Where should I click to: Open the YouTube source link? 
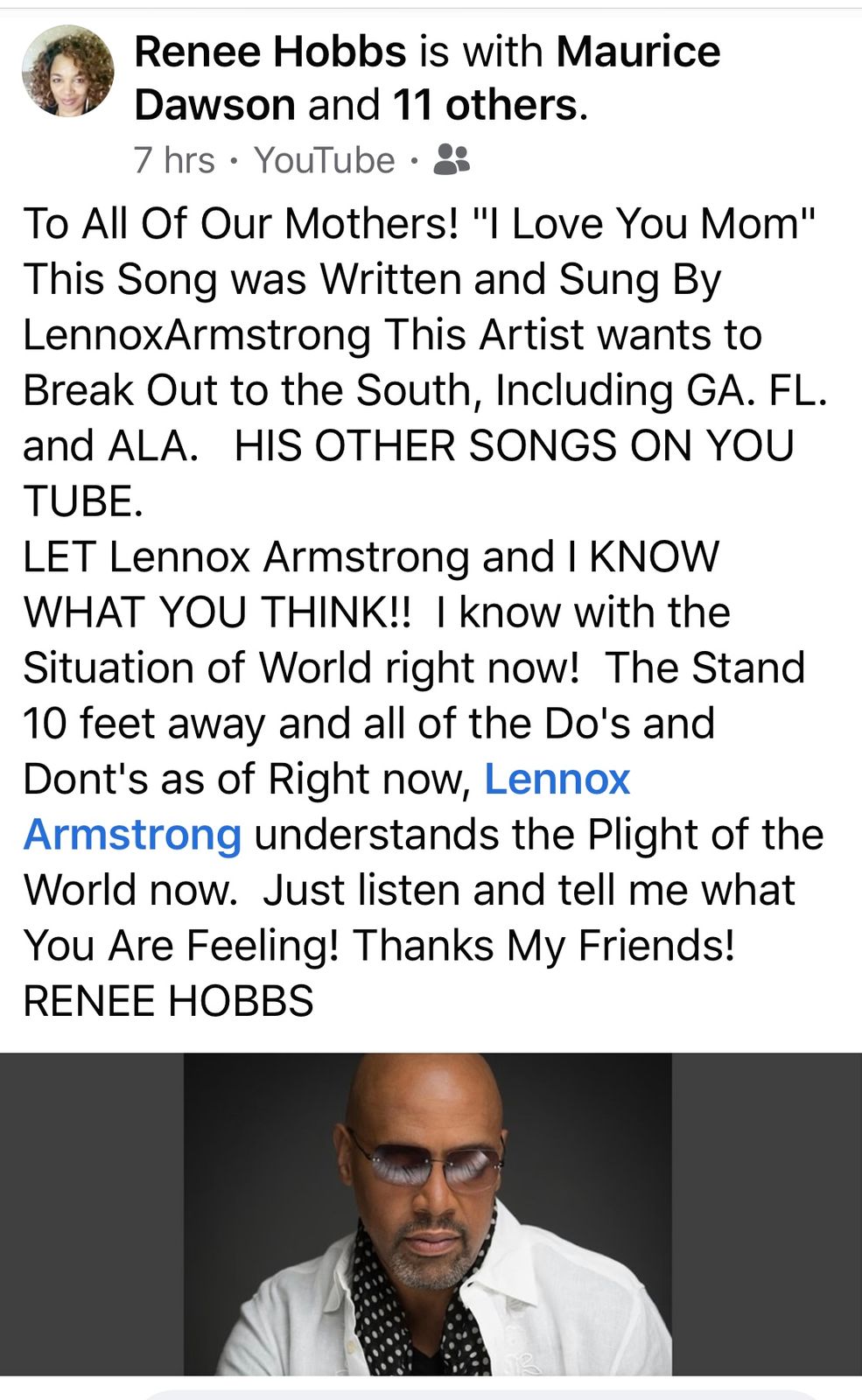coord(324,160)
